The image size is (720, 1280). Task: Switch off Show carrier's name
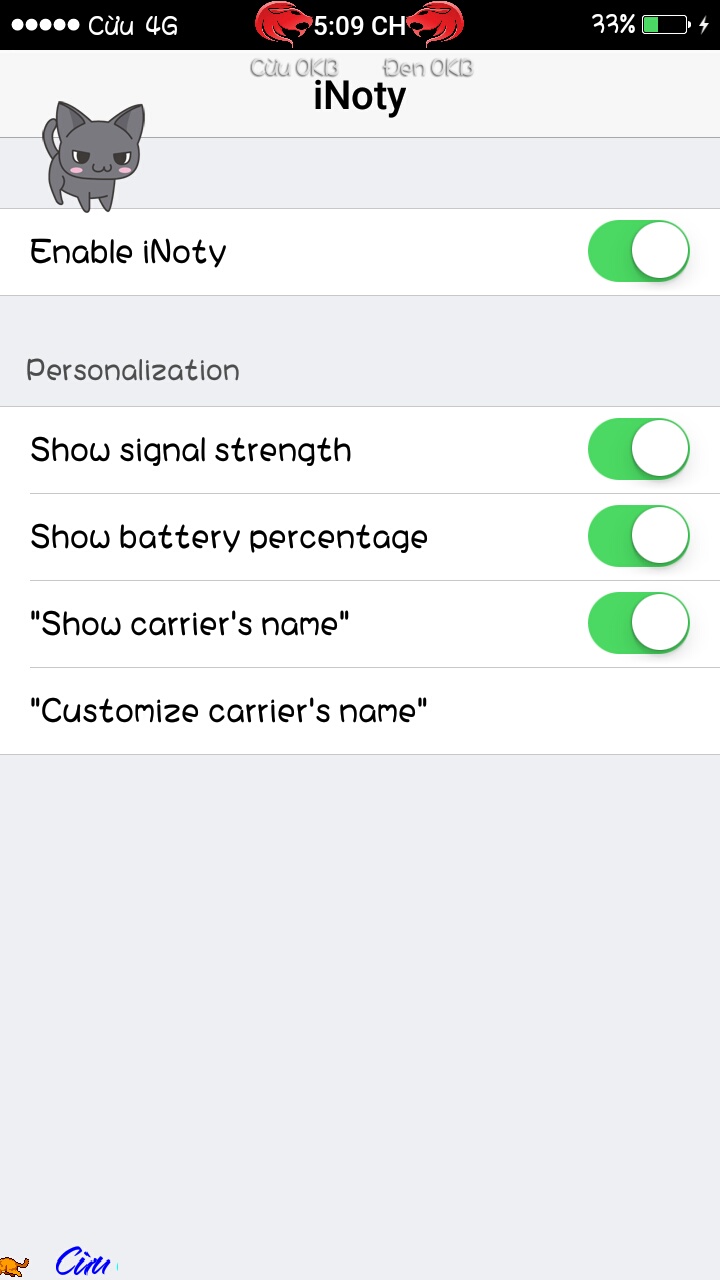pyautogui.click(x=639, y=624)
